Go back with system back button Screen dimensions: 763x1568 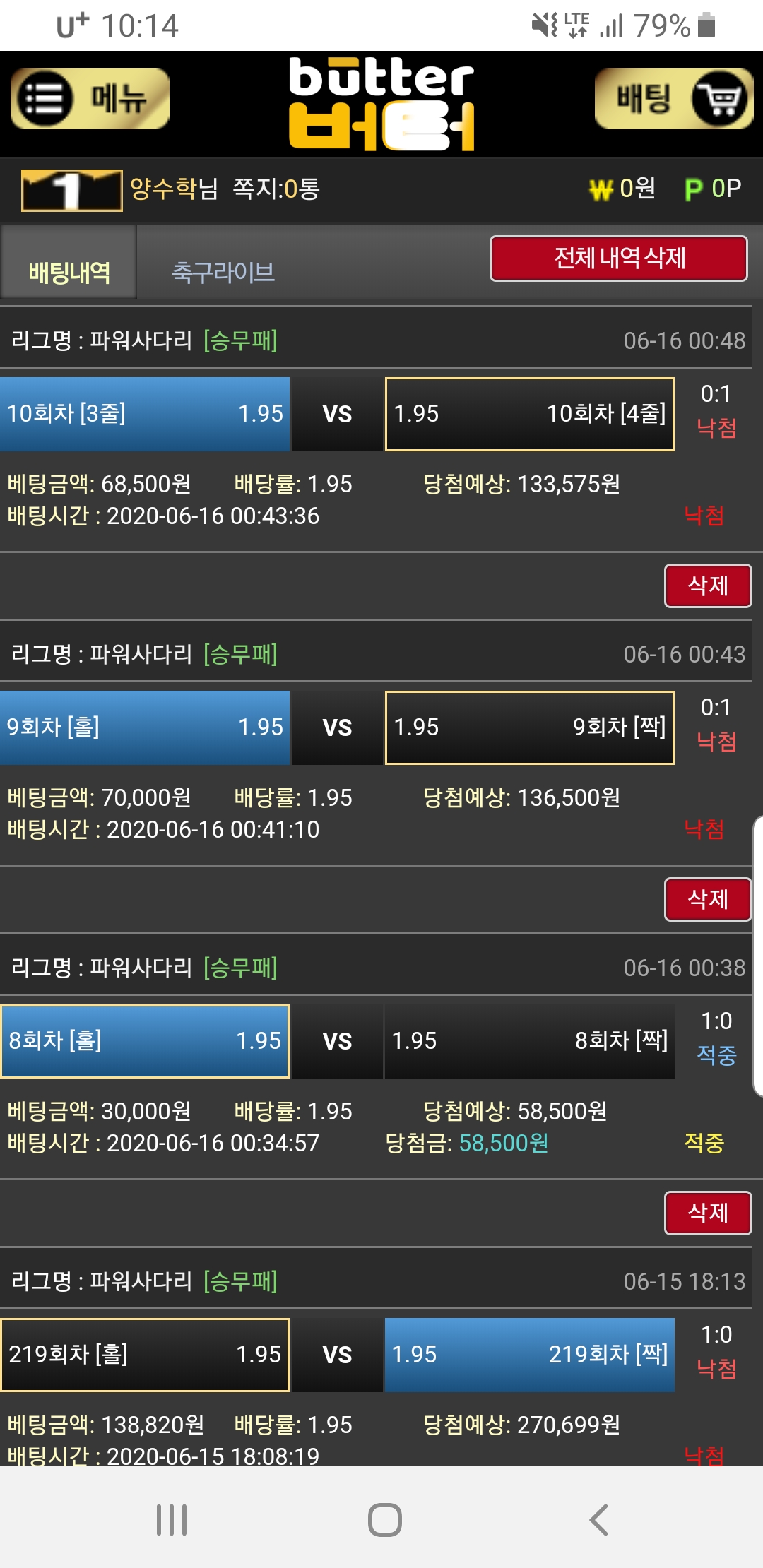click(598, 1519)
